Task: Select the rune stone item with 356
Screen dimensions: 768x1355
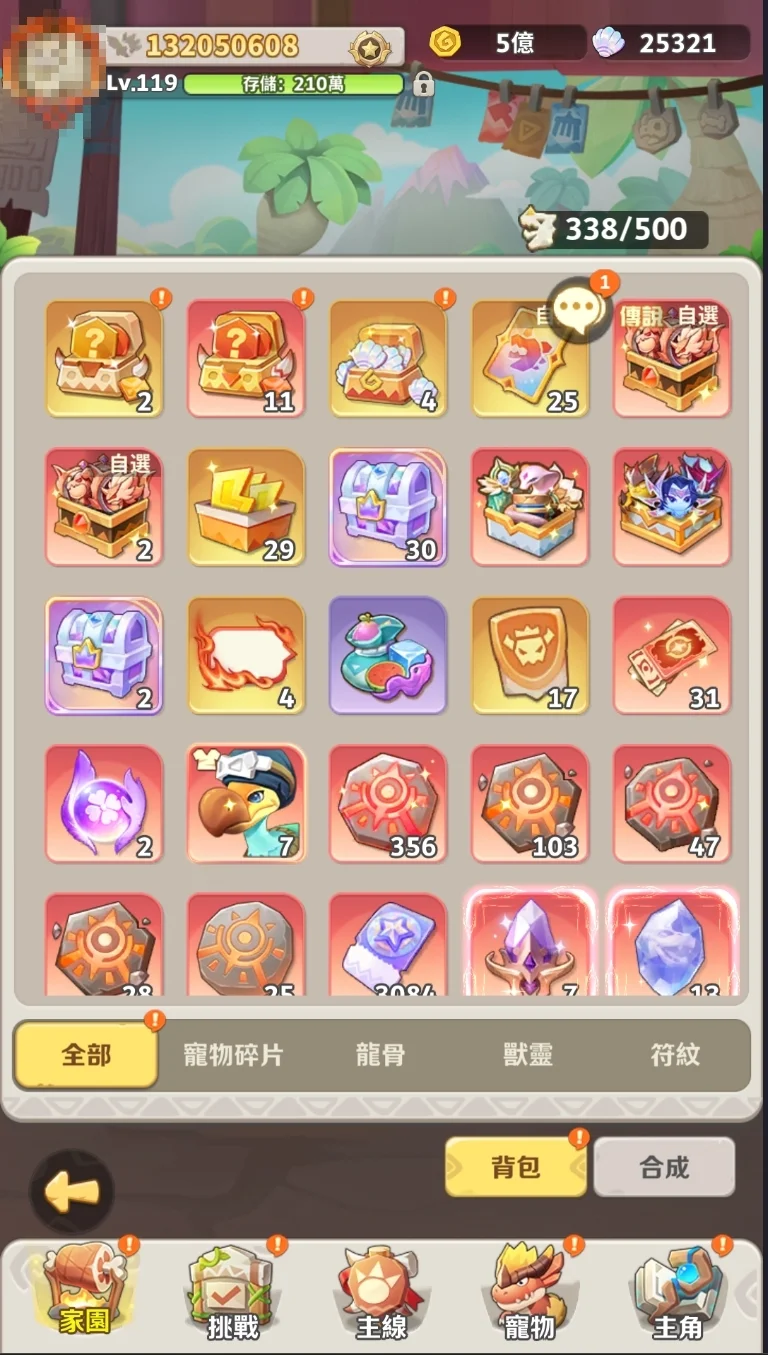Action: [388, 804]
